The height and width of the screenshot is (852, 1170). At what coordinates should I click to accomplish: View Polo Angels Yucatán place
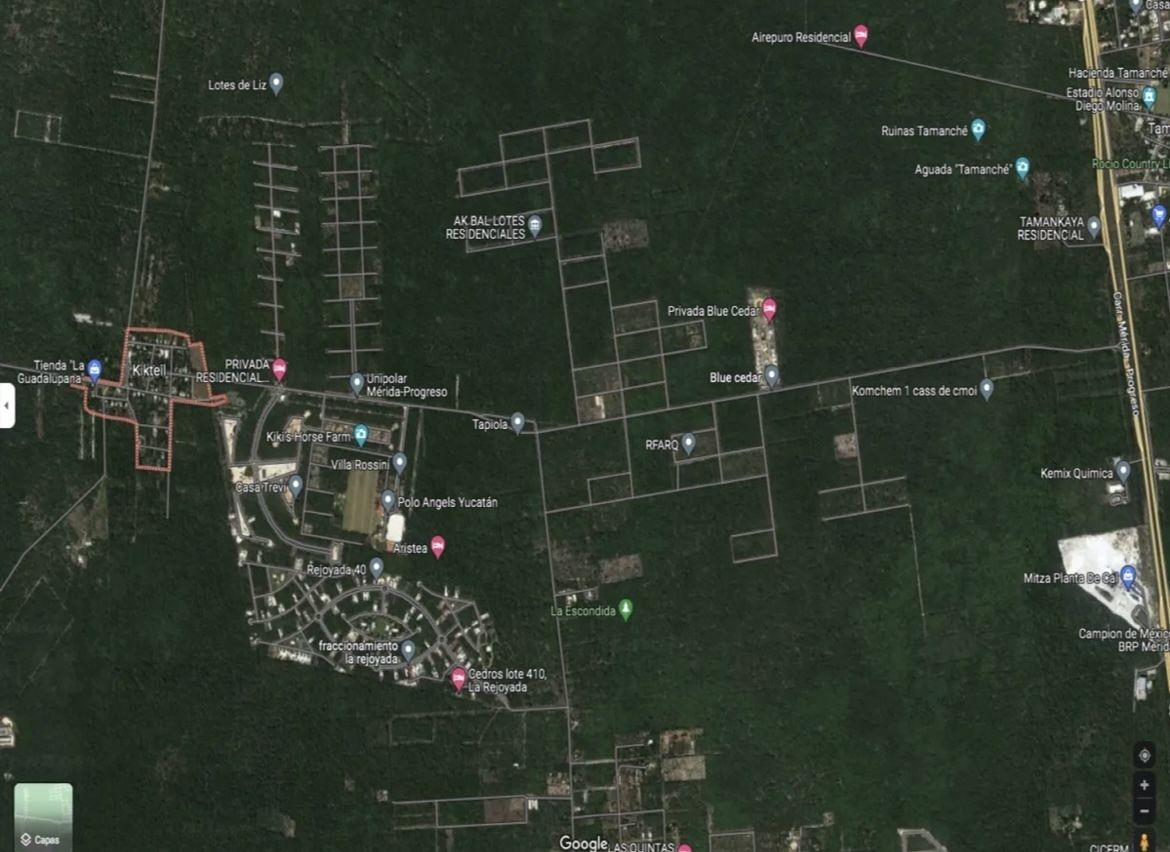[388, 500]
